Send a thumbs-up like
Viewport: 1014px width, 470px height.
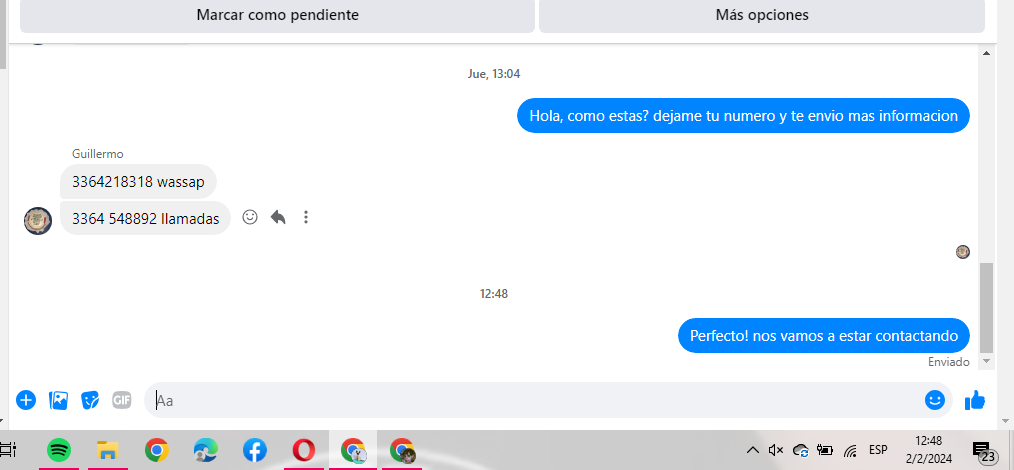975,400
